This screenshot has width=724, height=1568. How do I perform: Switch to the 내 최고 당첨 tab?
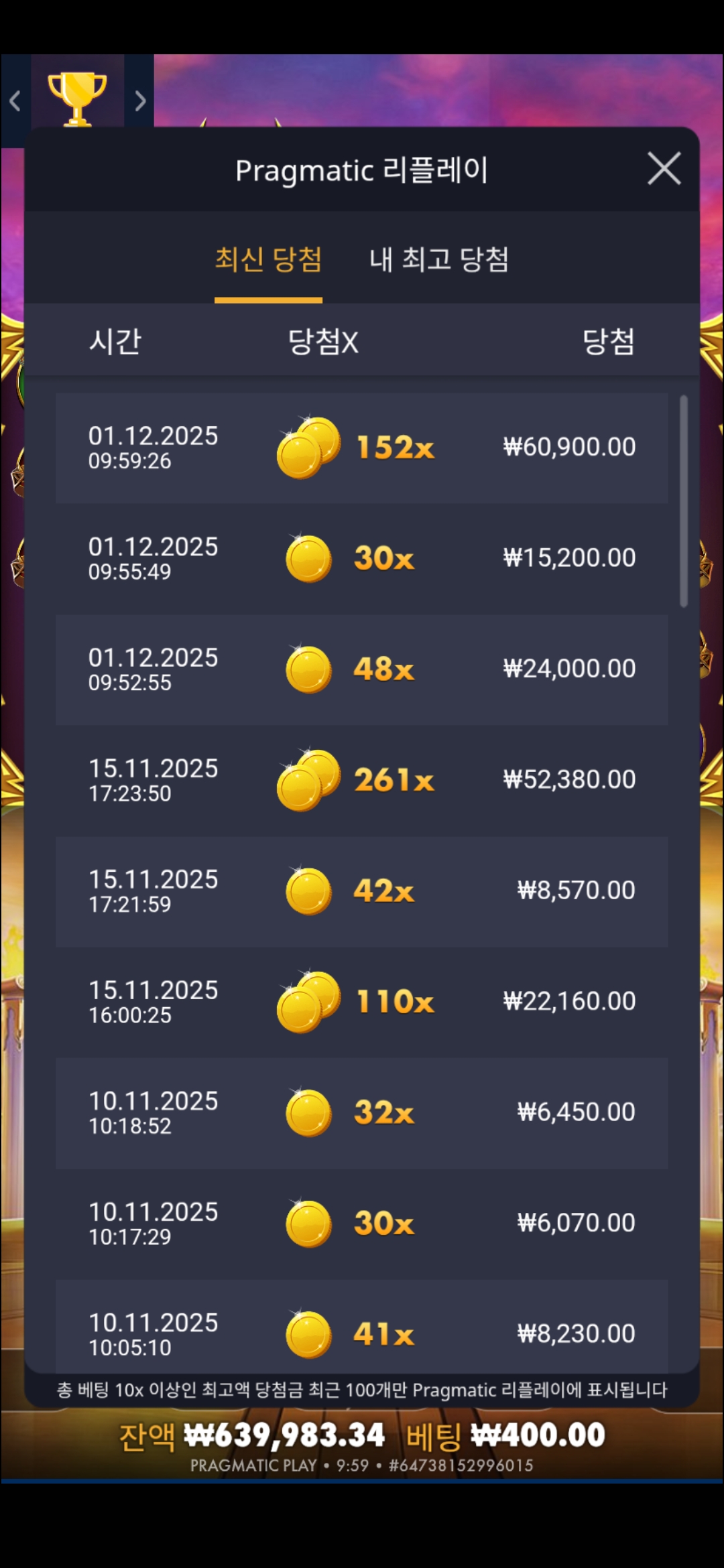click(439, 260)
